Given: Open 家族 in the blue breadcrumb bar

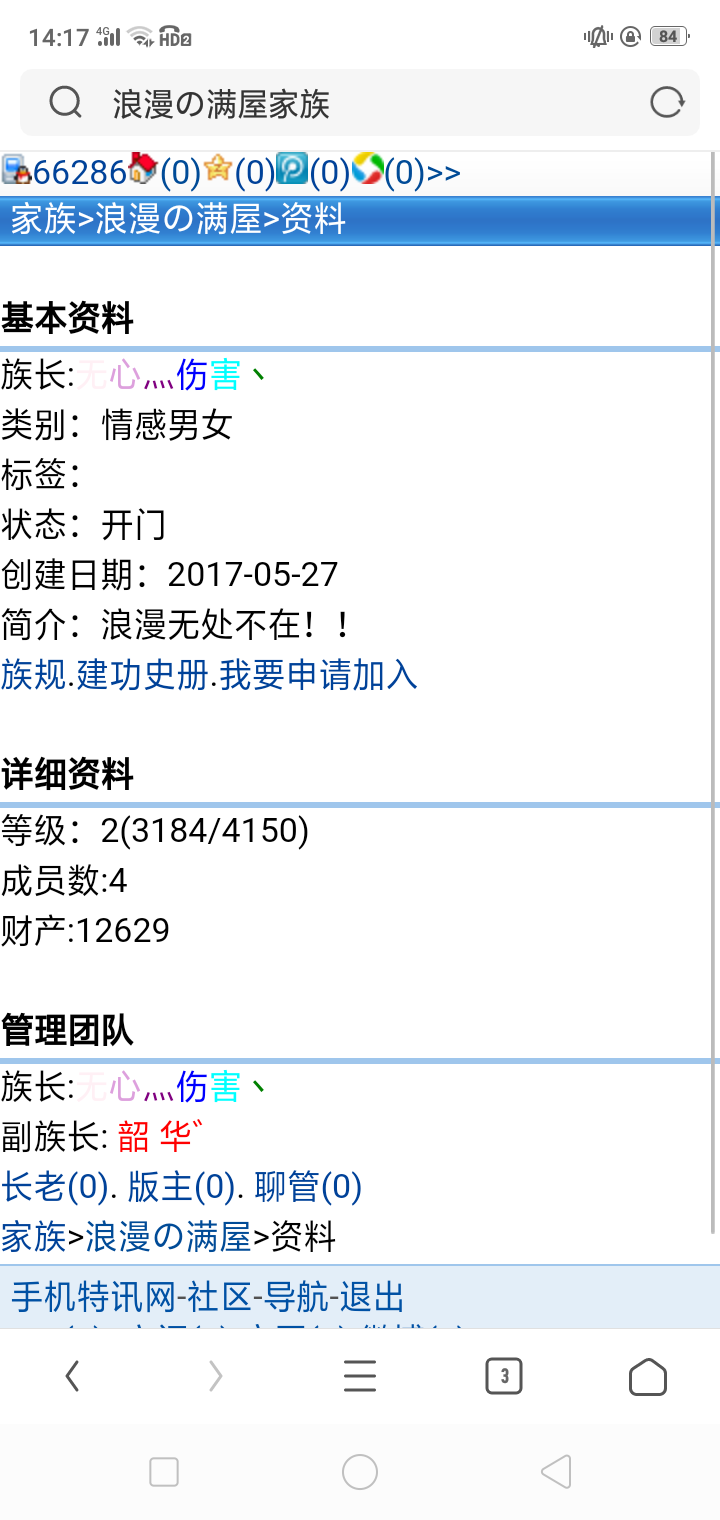Looking at the screenshot, I should [x=42, y=219].
